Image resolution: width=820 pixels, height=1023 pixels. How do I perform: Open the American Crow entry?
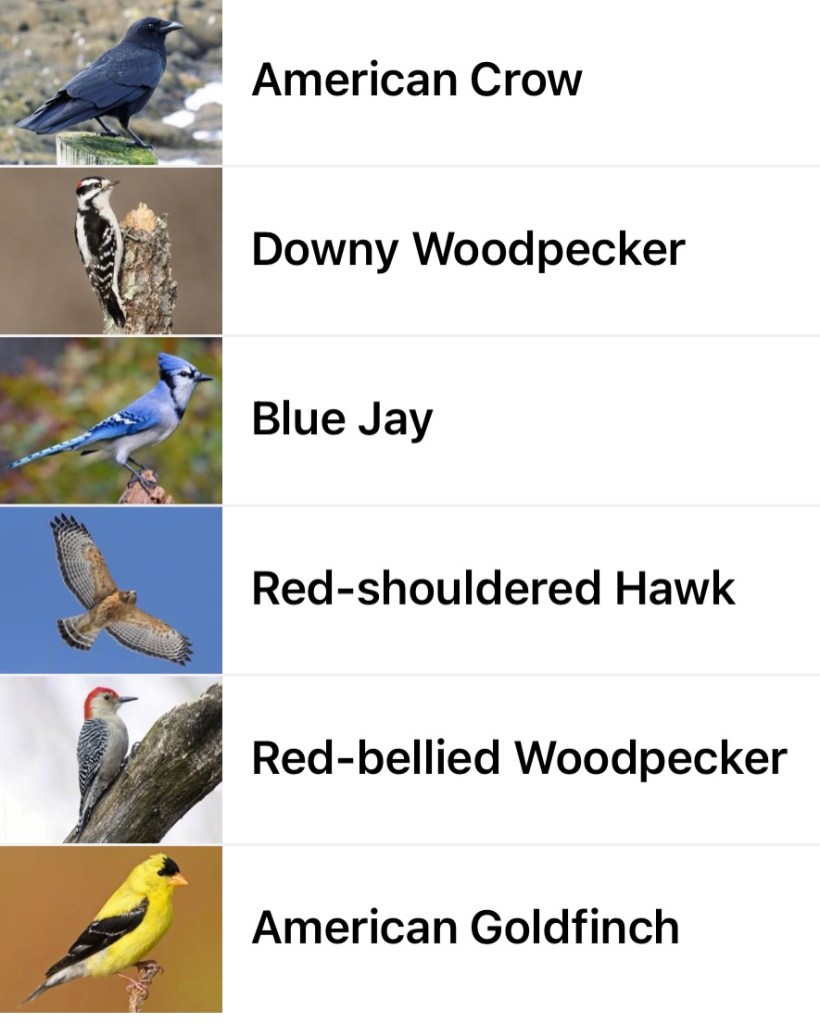pos(416,80)
